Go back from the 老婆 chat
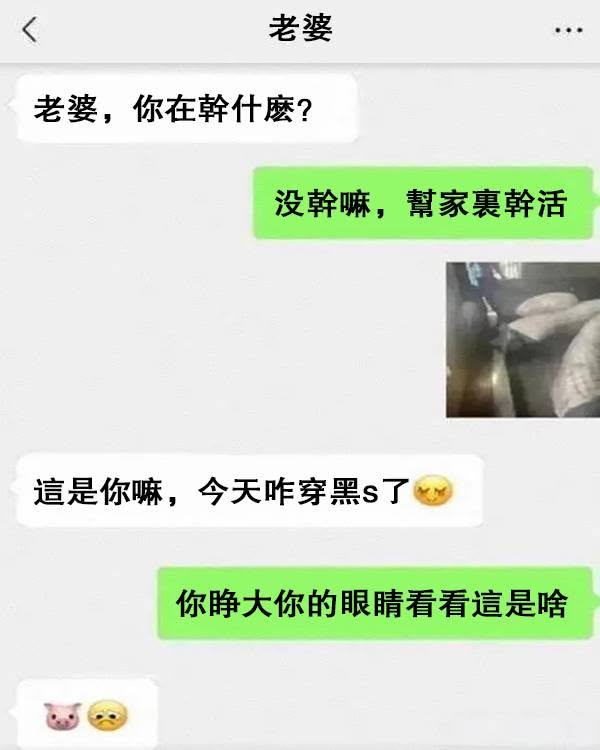Viewport: 600px width, 750px height. (x=29, y=31)
